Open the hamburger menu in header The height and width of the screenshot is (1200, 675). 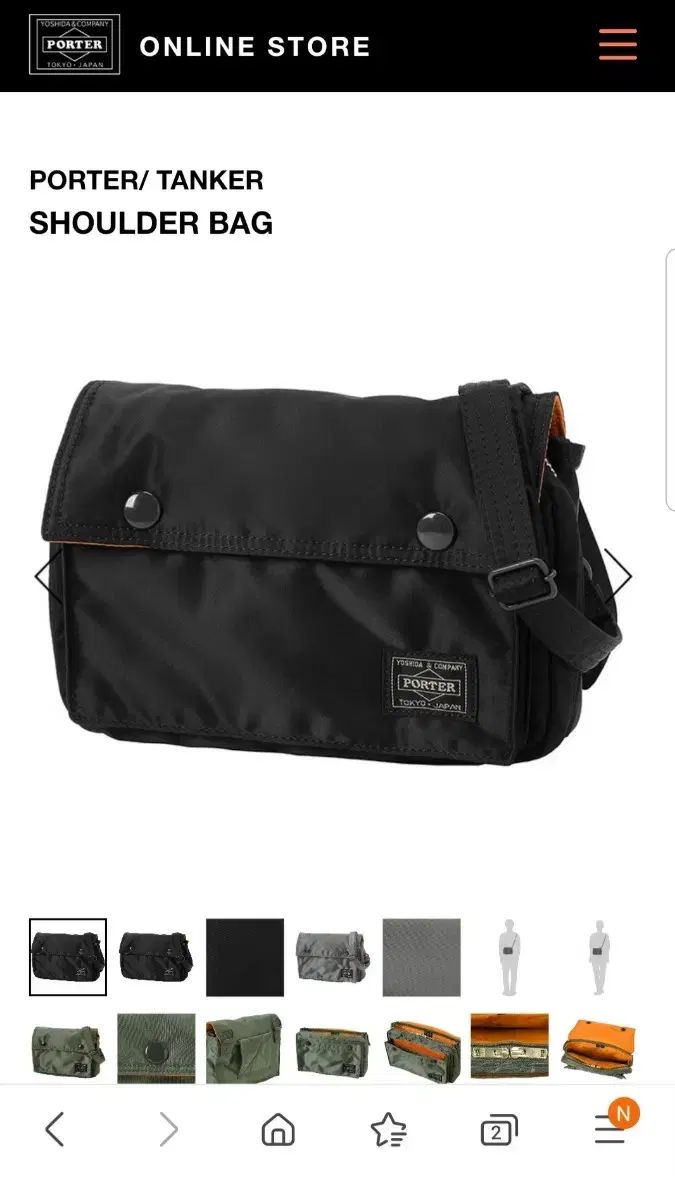(x=617, y=45)
